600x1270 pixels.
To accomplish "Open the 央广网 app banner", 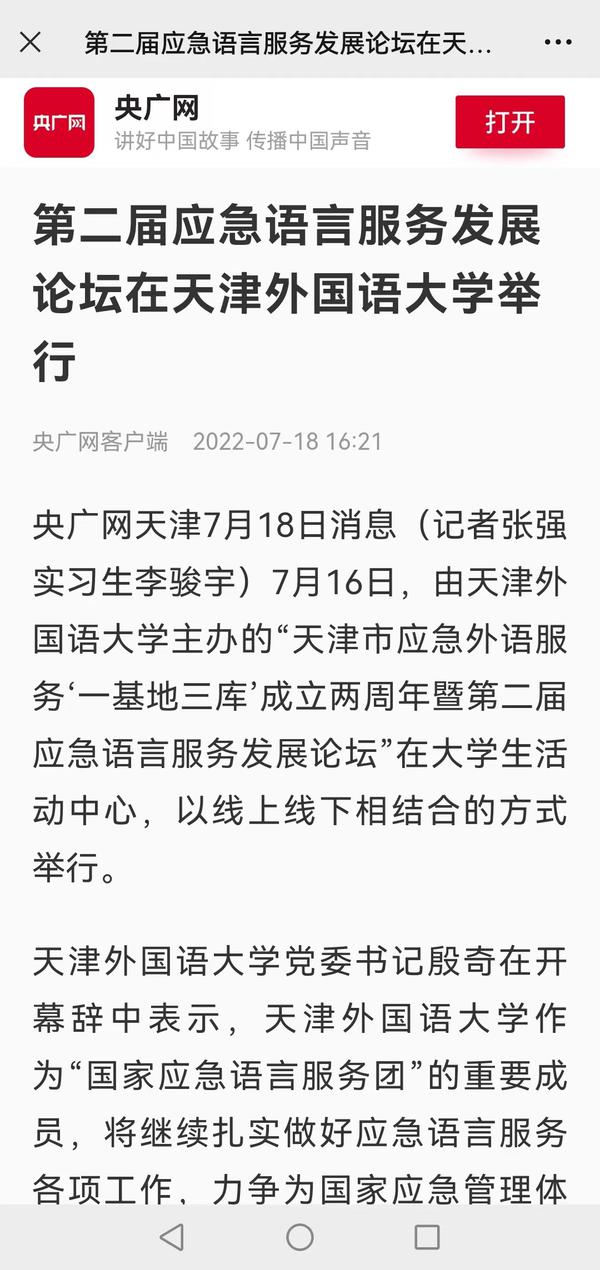I will click(60, 123).
